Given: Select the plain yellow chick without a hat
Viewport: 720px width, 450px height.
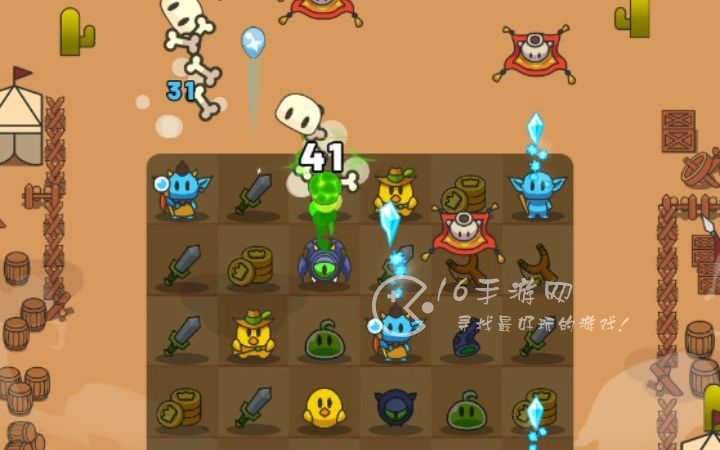Looking at the screenshot, I should [x=324, y=407].
